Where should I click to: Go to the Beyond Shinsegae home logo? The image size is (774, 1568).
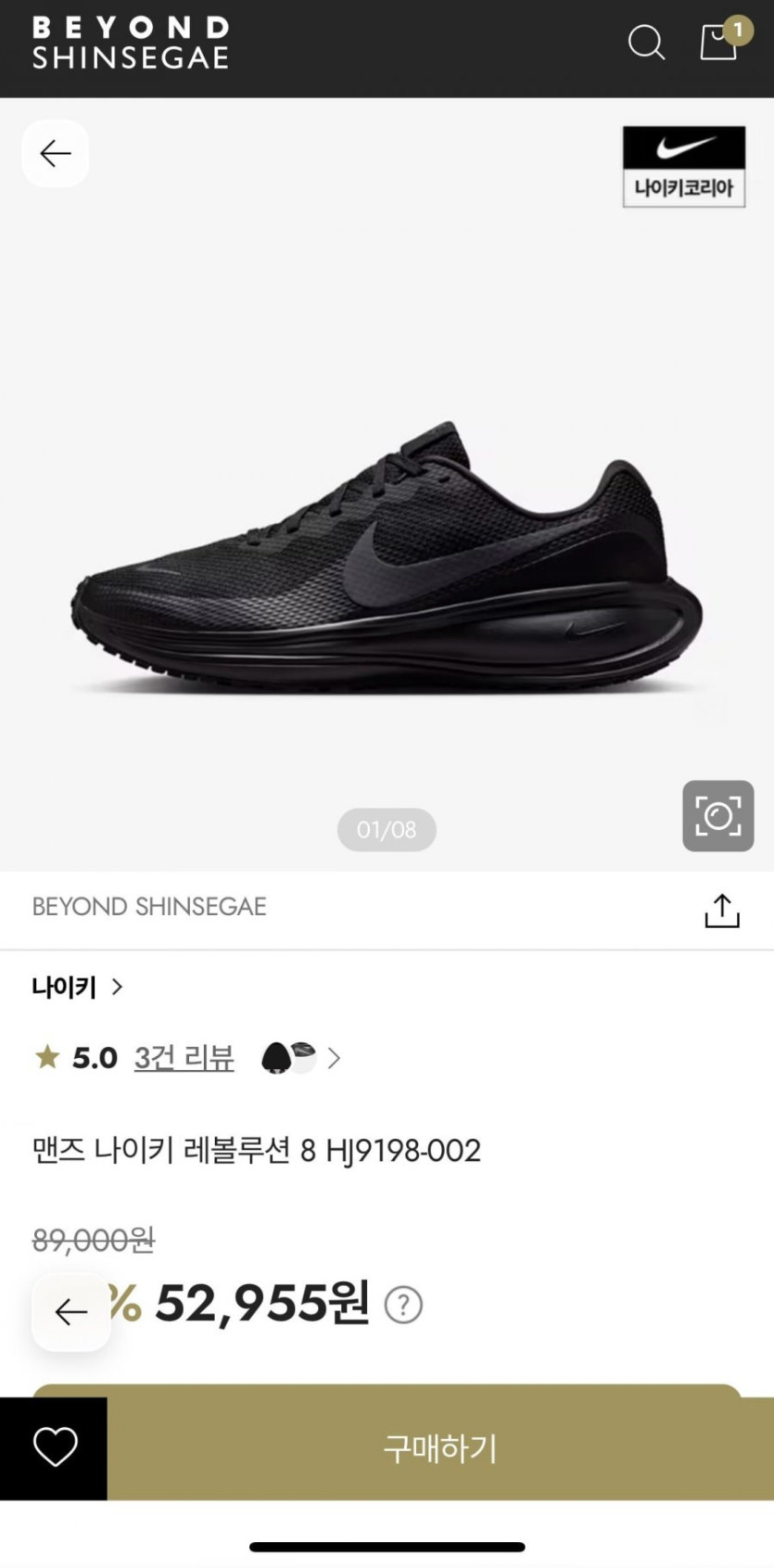[x=131, y=43]
